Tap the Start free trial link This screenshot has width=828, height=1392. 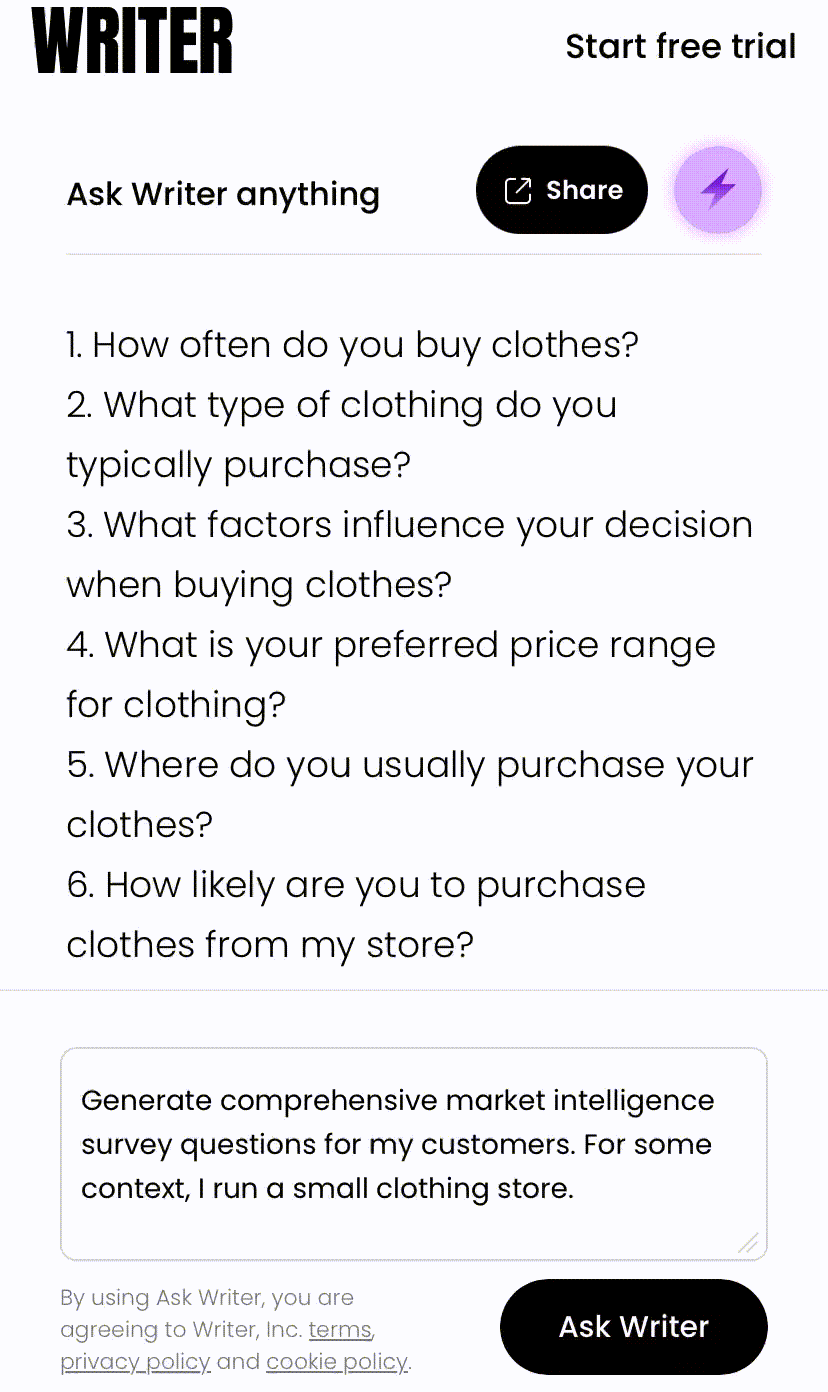click(680, 46)
